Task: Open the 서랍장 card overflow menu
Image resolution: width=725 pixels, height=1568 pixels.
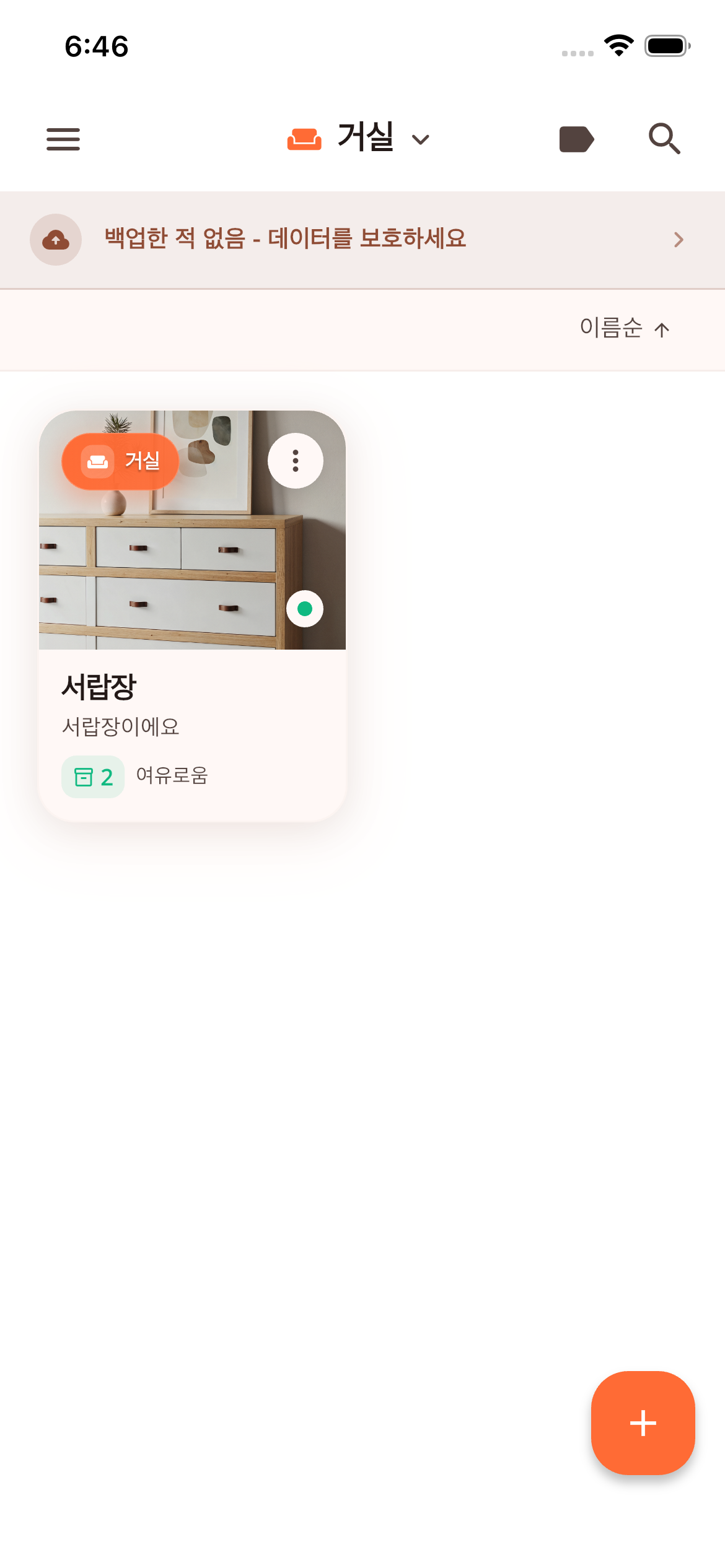Action: pos(296,461)
